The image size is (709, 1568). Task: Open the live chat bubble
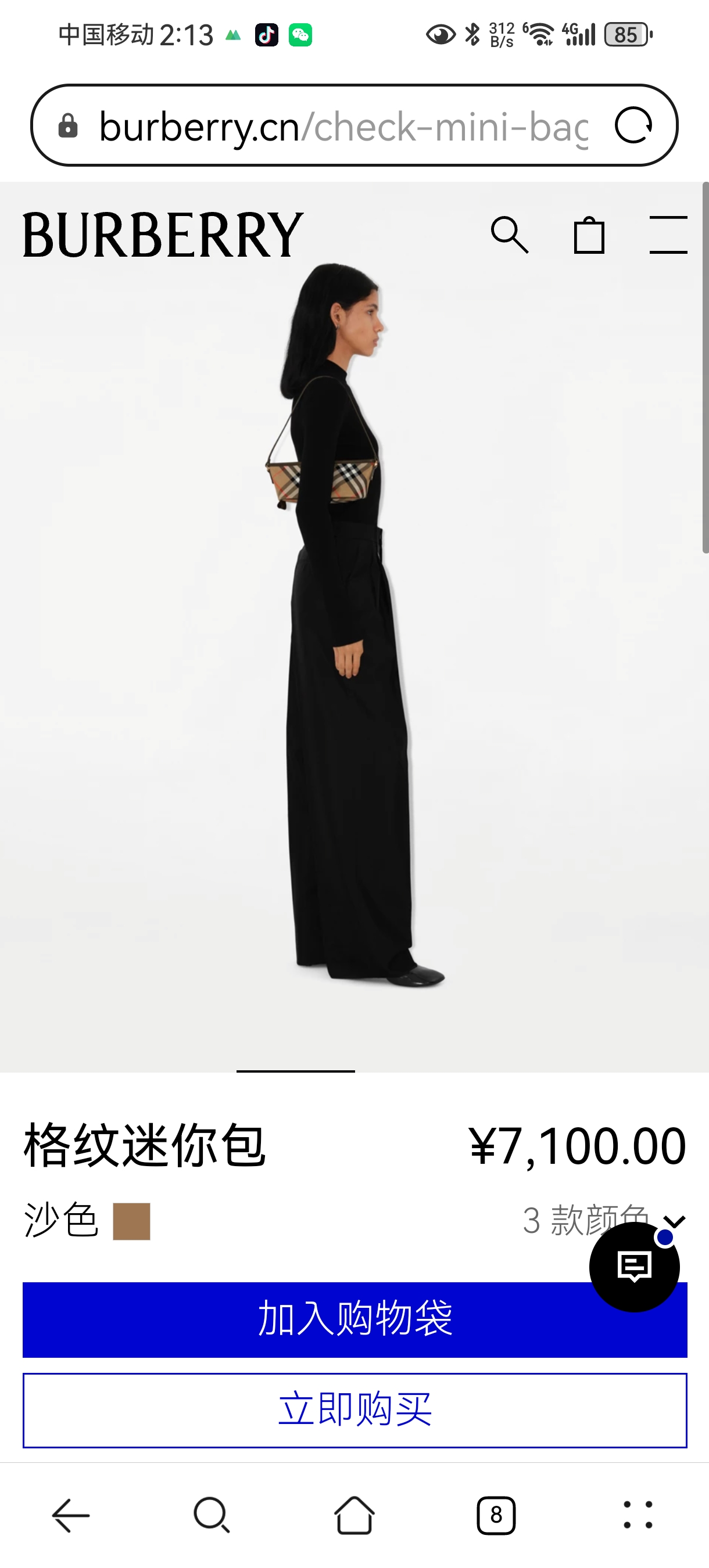point(634,1267)
